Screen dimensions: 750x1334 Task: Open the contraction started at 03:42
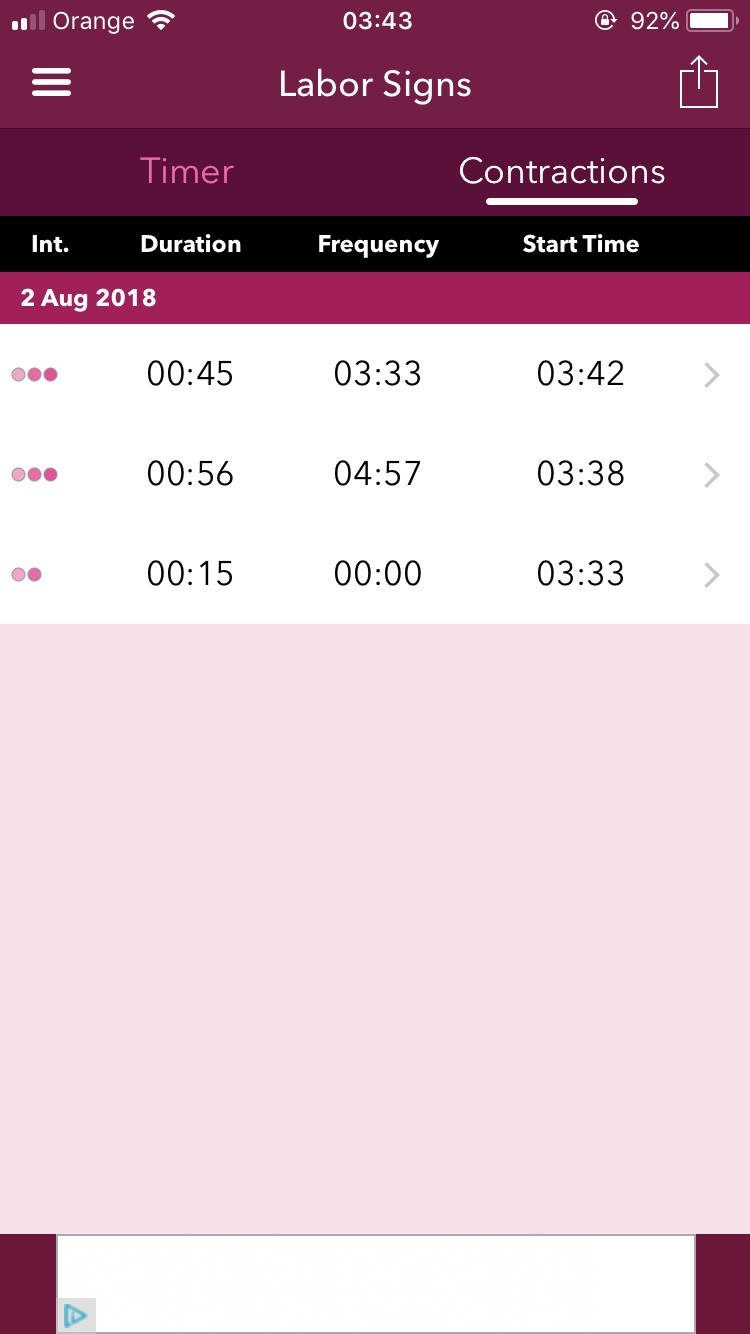(x=375, y=374)
